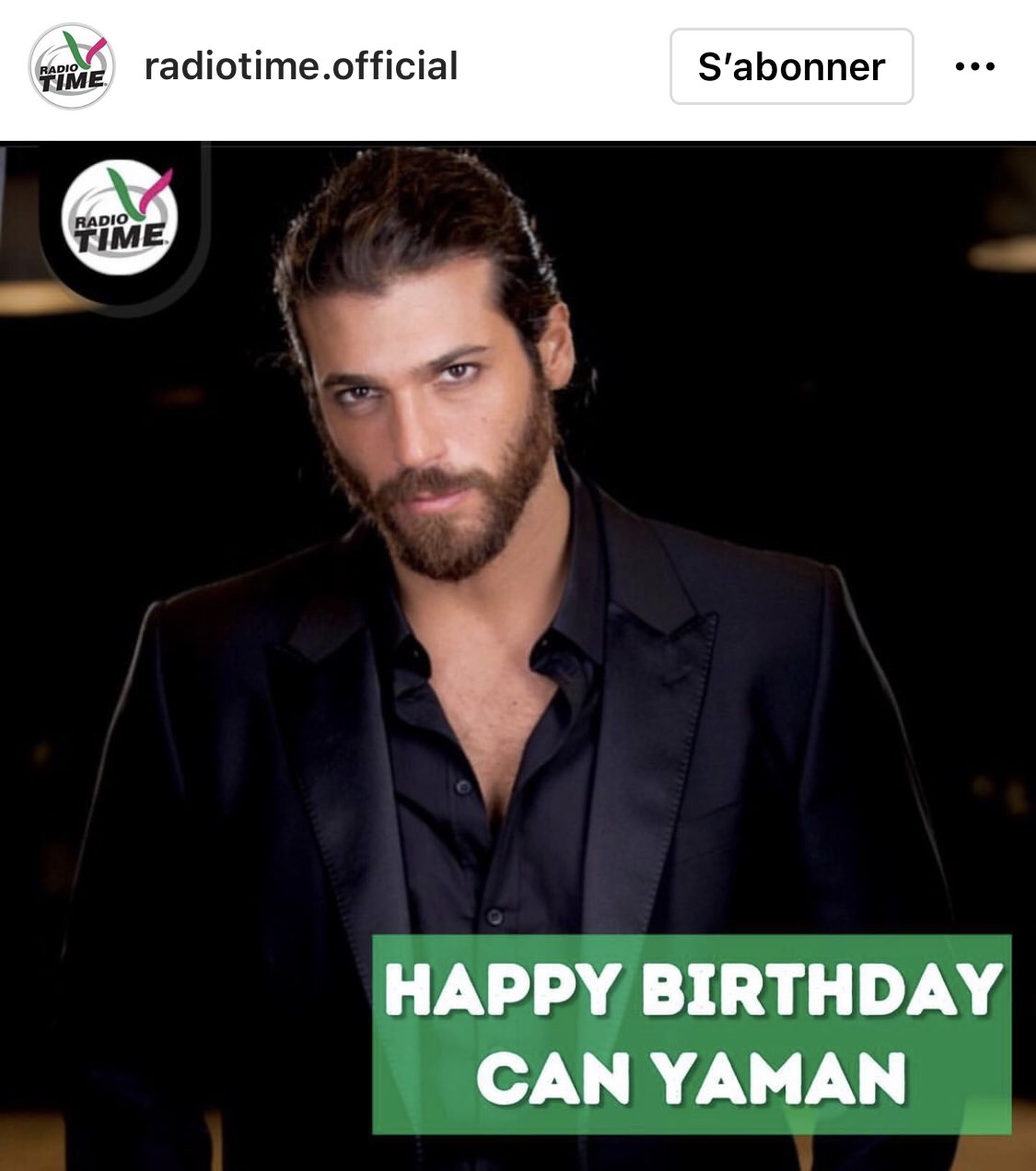The width and height of the screenshot is (1036, 1171).
Task: Open the post's three-dot overflow menu
Action: [974, 66]
